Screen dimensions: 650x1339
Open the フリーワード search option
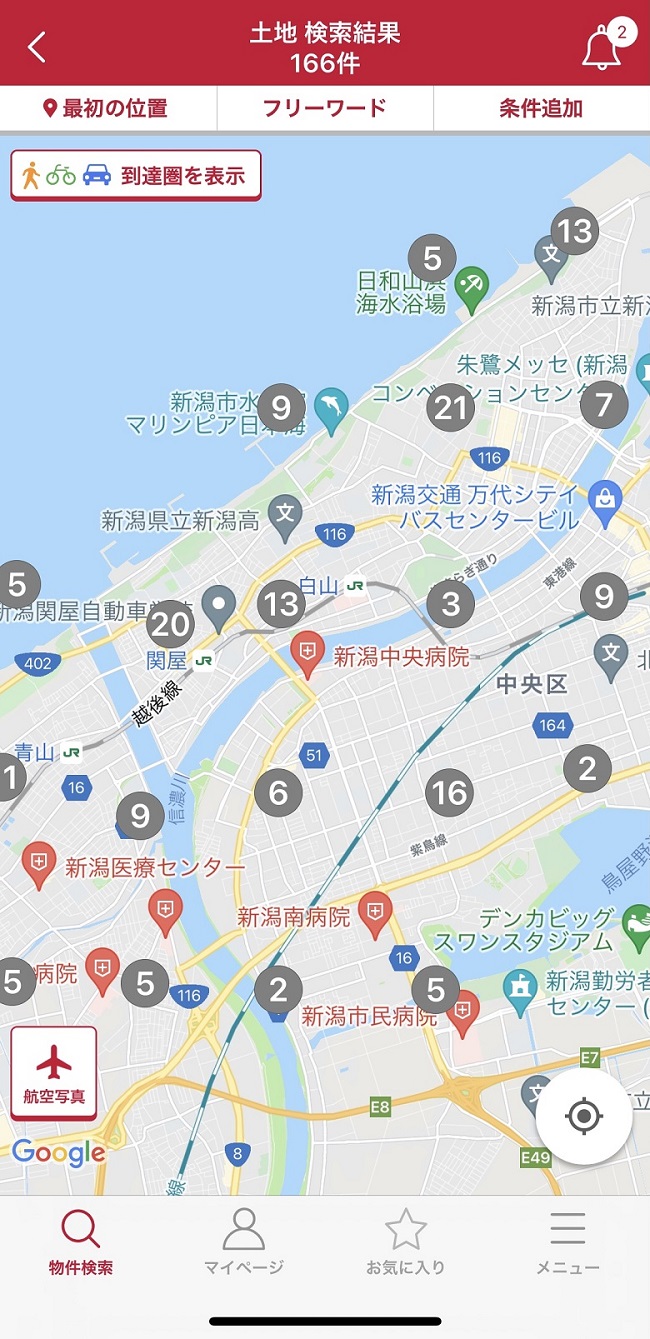[324, 109]
